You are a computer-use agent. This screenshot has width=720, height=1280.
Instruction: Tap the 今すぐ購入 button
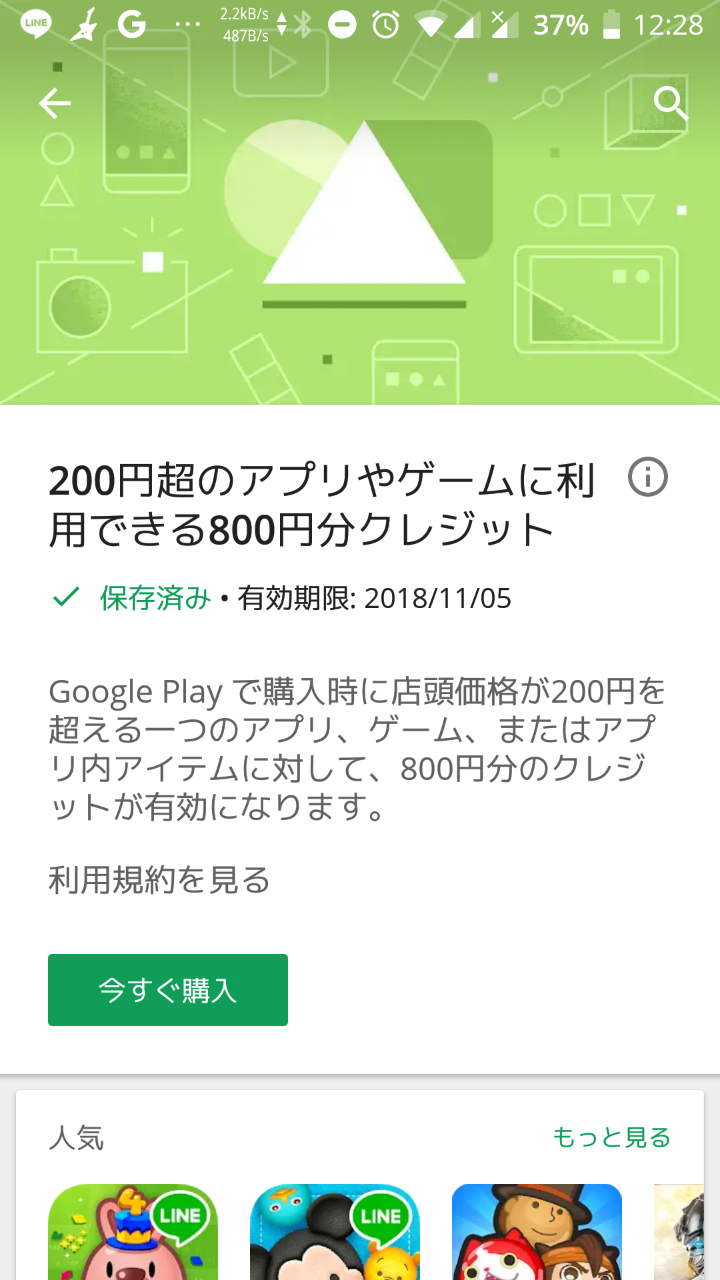tap(168, 990)
